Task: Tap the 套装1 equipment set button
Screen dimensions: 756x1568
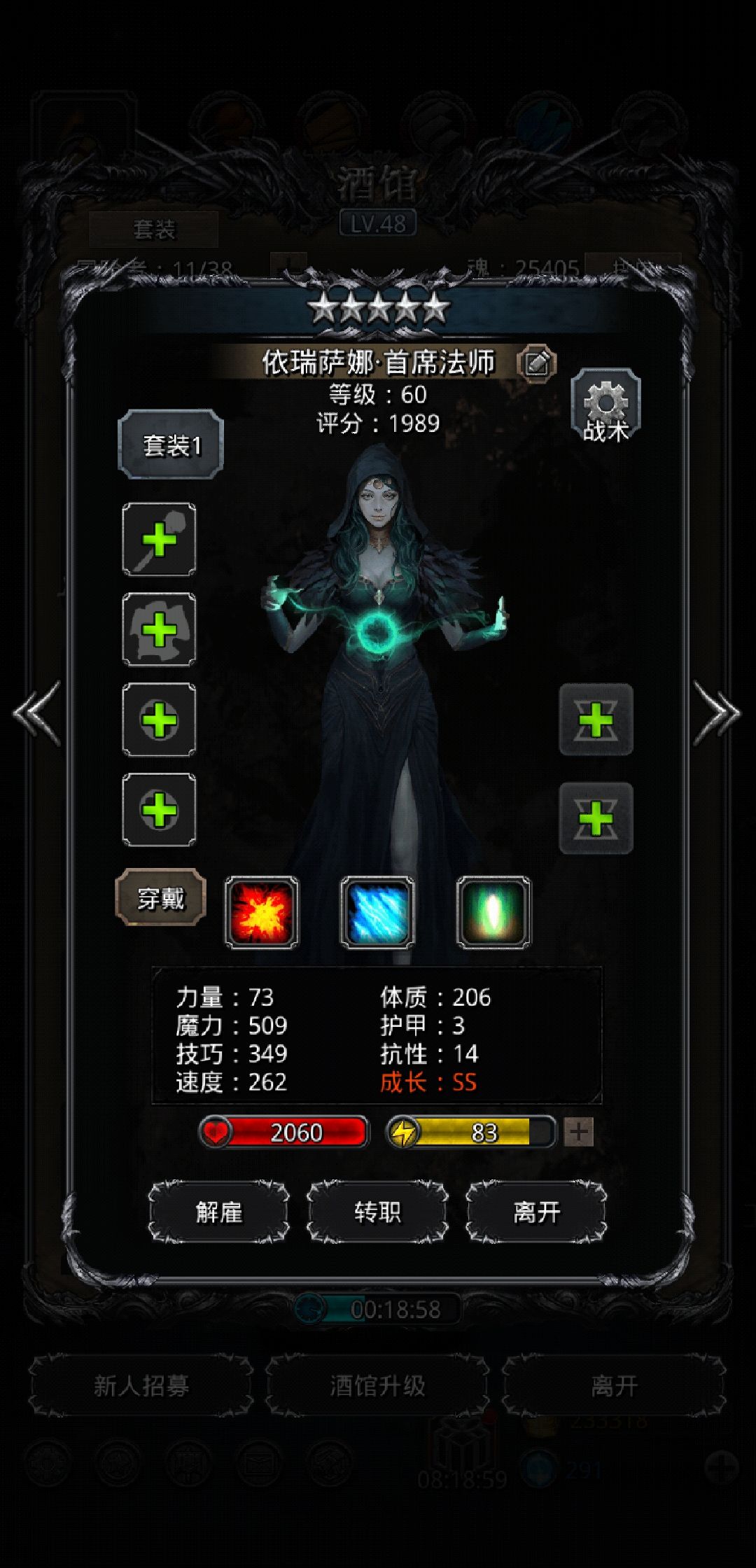Action: (171, 444)
